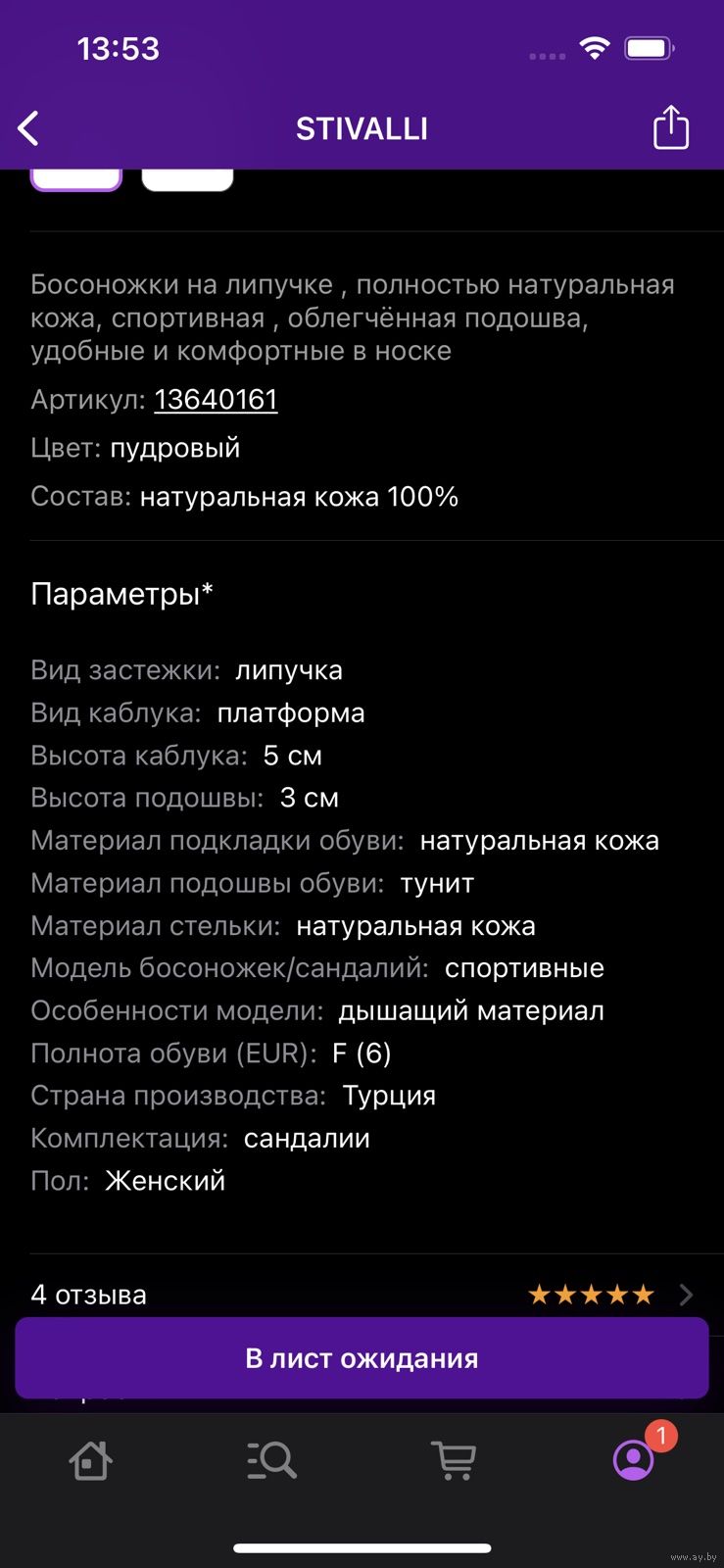This screenshot has height=1568, width=724.
Task: Go back from the STIVALLI product page
Action: click(29, 128)
